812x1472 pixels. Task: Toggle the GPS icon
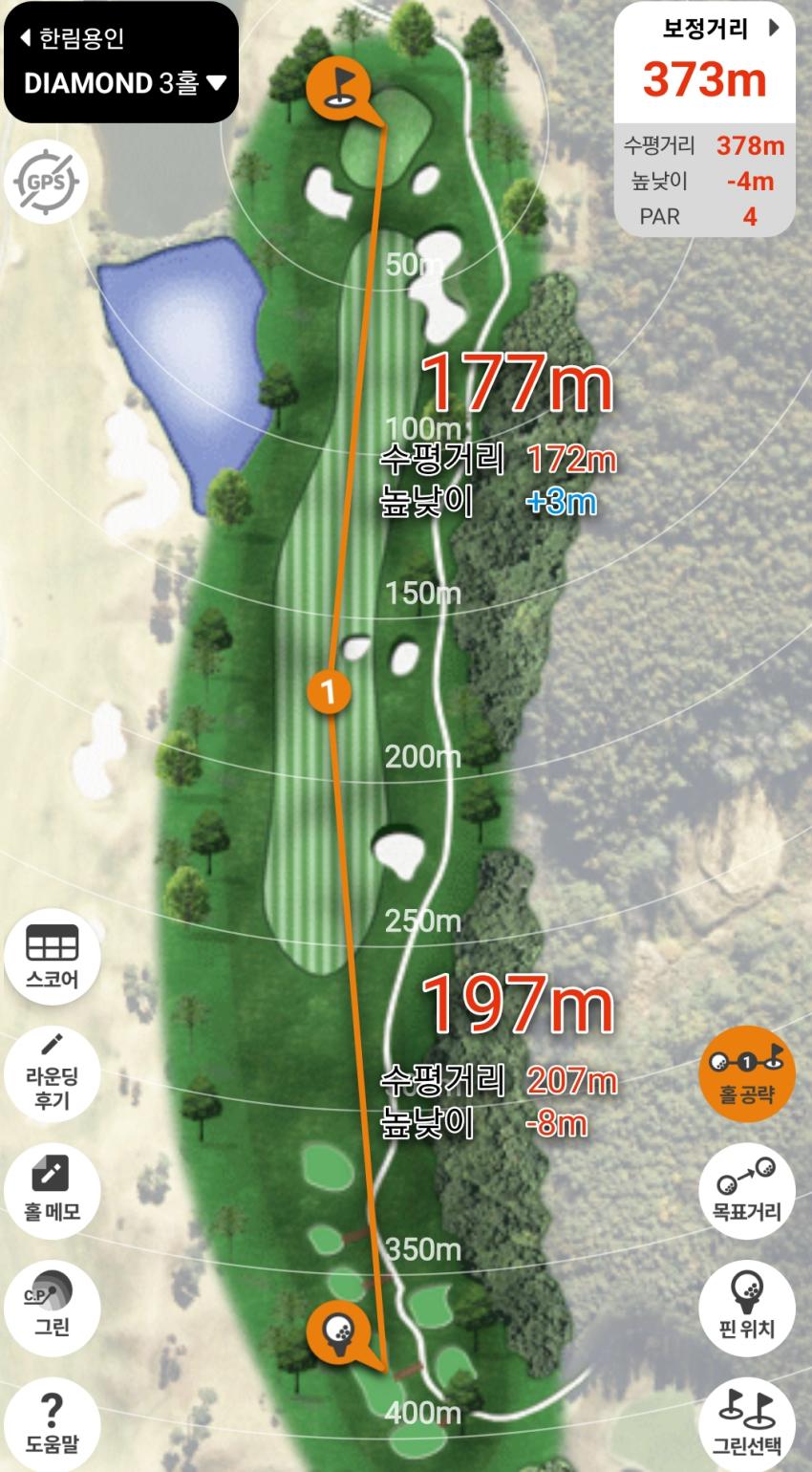click(x=46, y=182)
